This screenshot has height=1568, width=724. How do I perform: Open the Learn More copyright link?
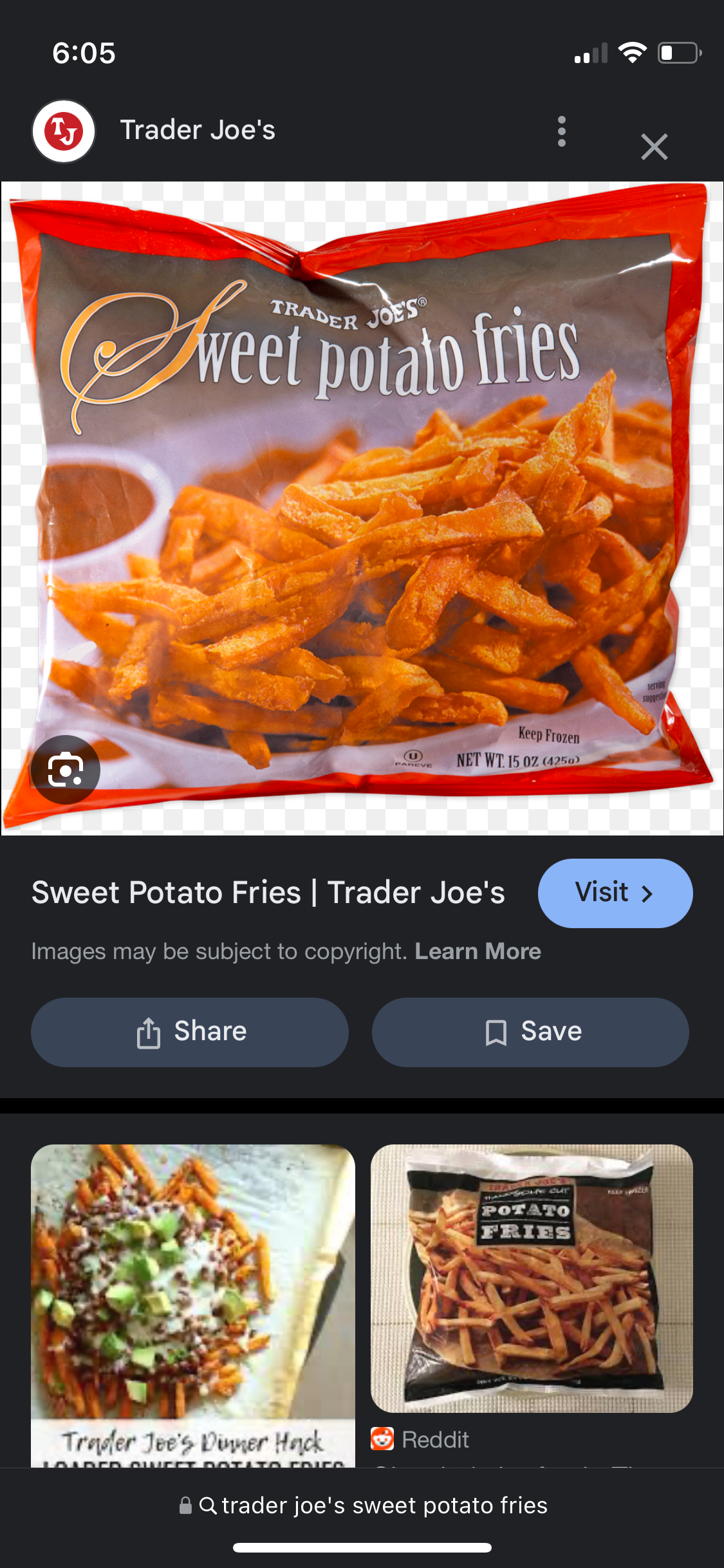[x=478, y=951]
